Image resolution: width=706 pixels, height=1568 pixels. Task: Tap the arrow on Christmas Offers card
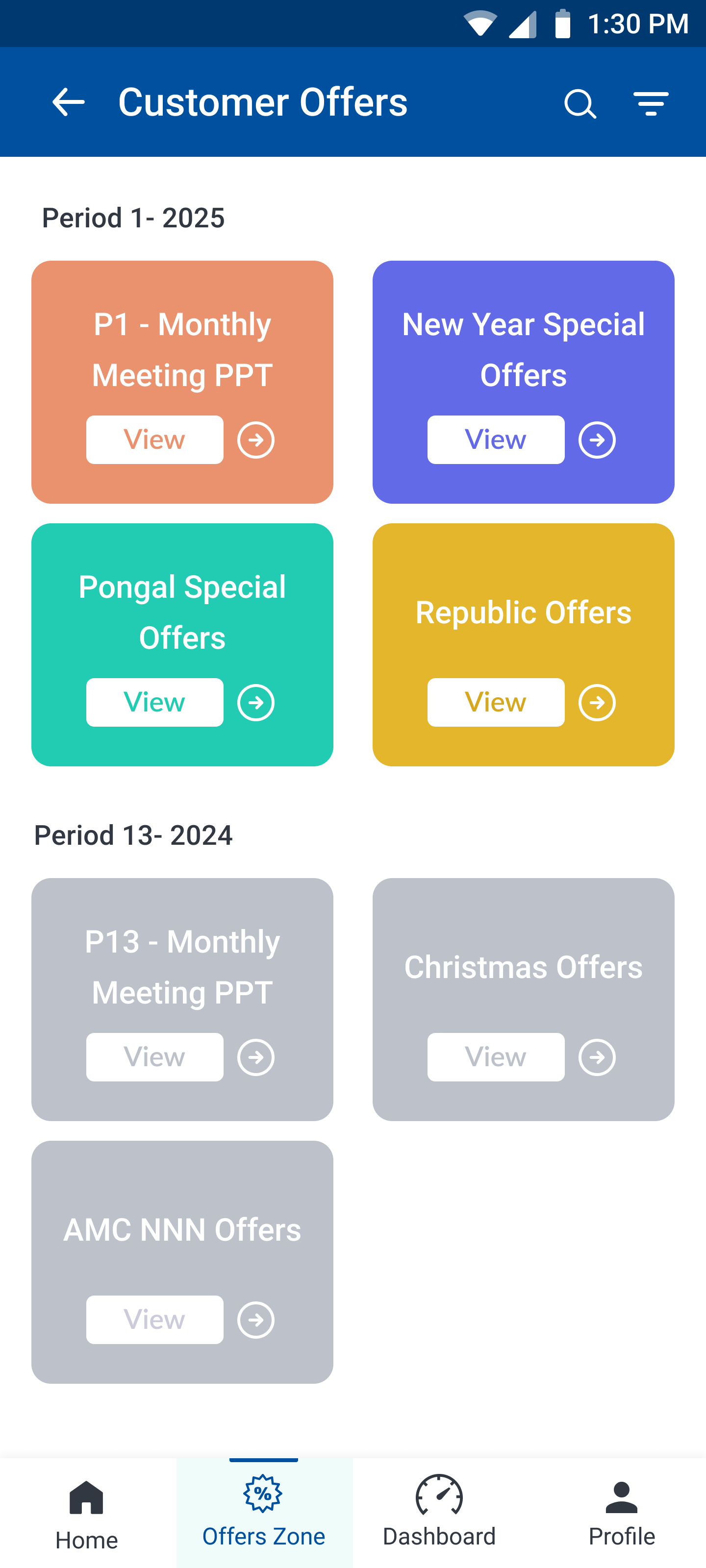(x=597, y=1057)
